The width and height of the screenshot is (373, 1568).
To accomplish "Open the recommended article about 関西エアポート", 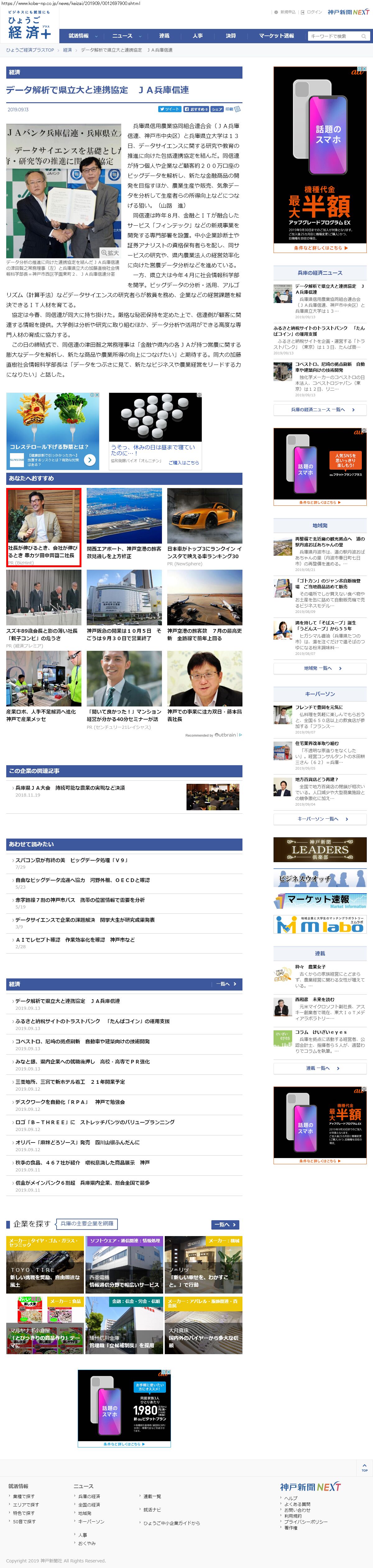I will click(124, 552).
